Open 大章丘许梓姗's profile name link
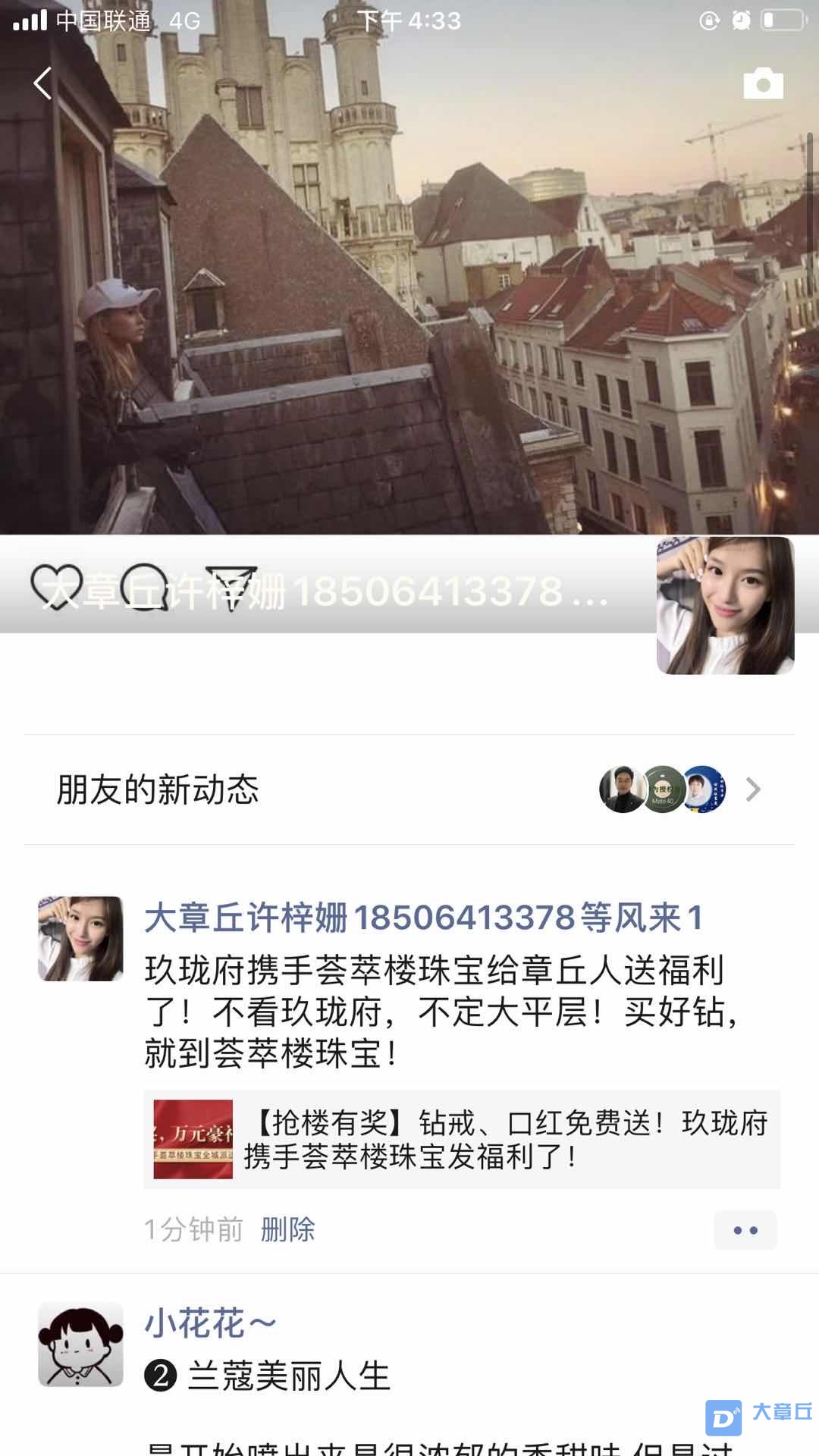Viewport: 819px width, 1456px height. tap(424, 918)
